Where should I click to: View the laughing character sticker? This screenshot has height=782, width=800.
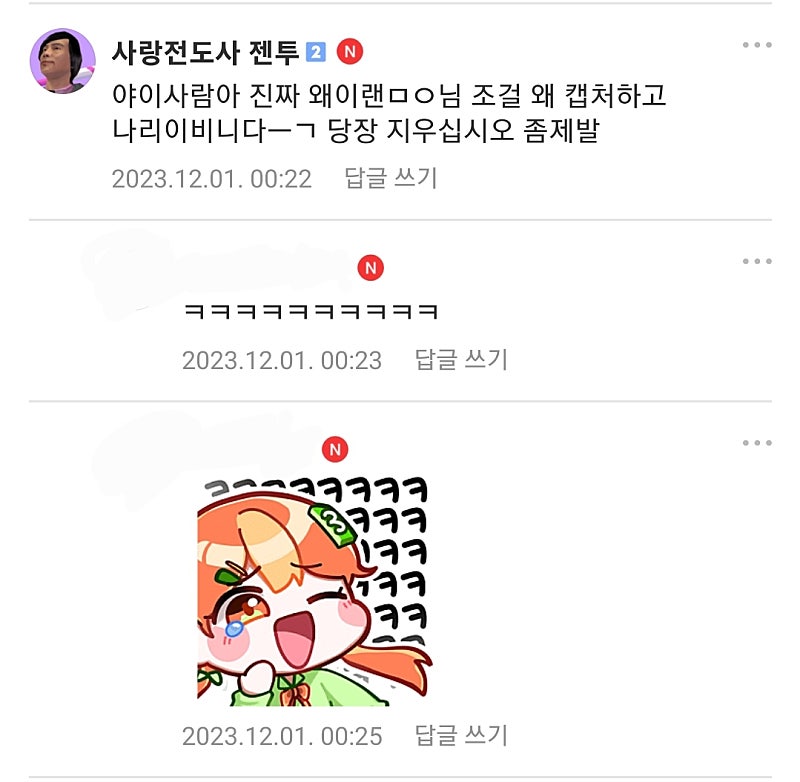coord(313,591)
